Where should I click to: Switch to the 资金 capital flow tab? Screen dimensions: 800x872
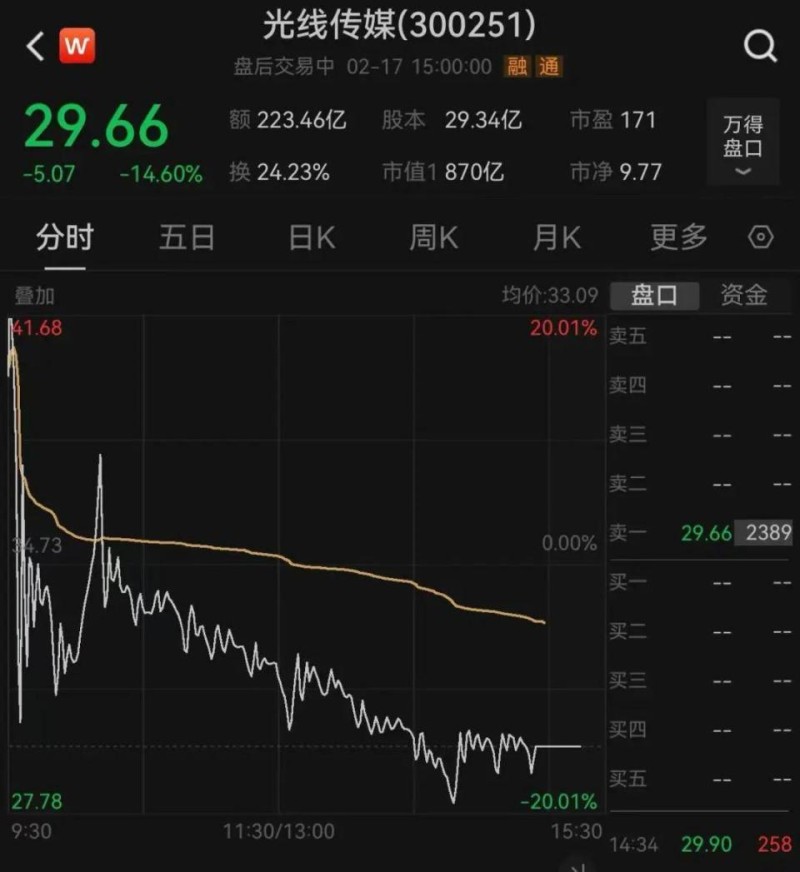744,295
